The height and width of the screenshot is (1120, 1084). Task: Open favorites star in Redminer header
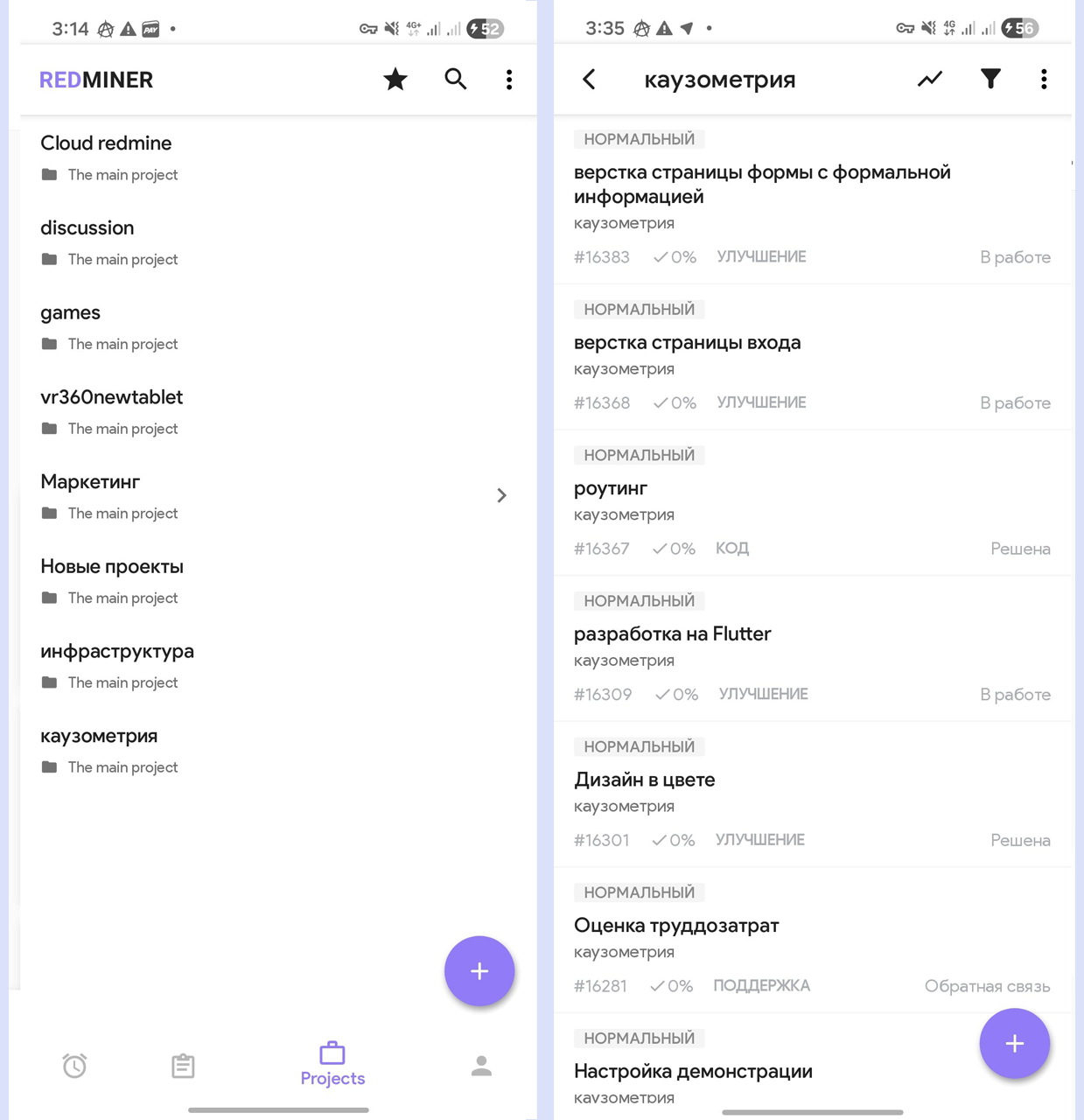click(x=395, y=80)
